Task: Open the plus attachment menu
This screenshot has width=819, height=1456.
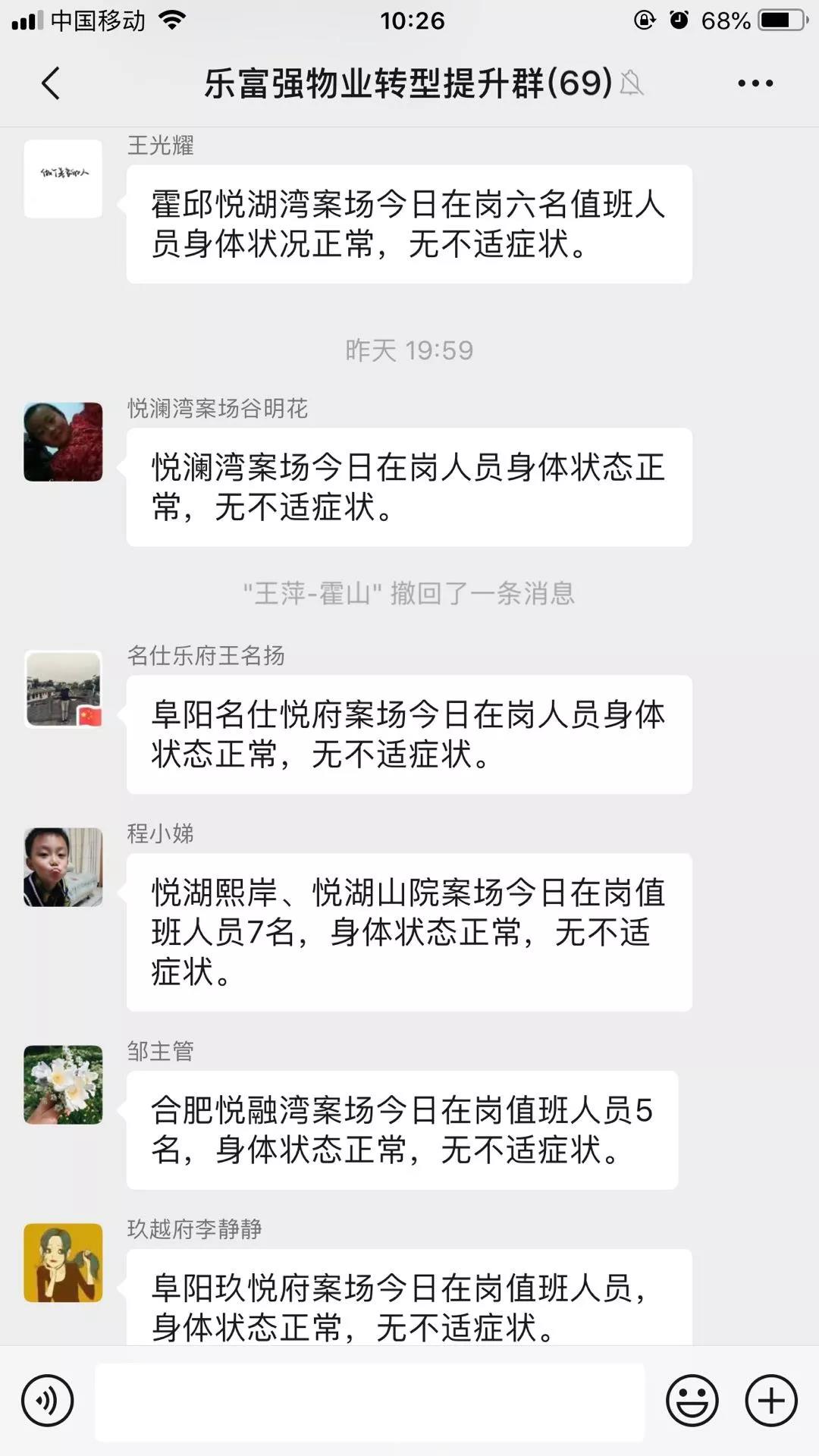Action: [x=771, y=1401]
